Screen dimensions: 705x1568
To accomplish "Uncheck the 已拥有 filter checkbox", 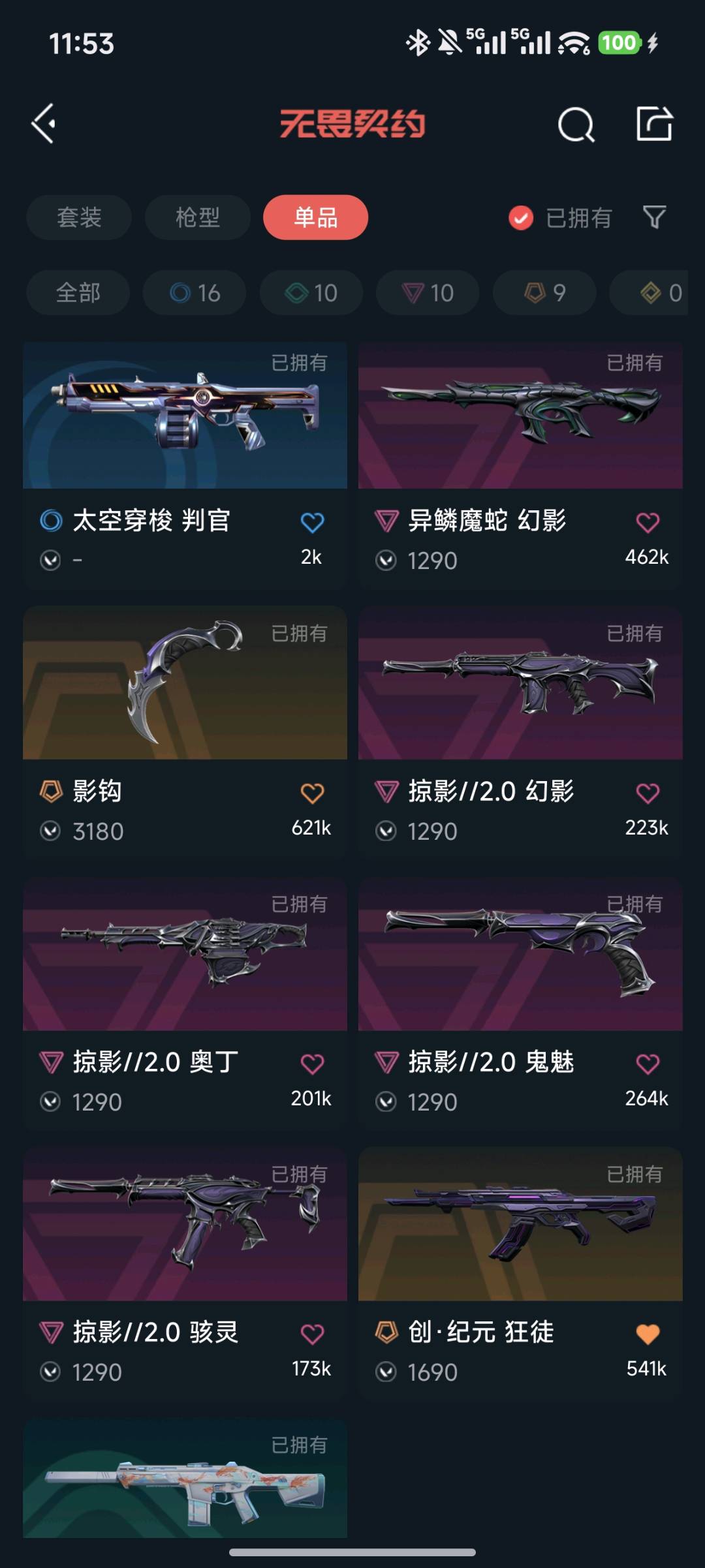I will click(521, 218).
